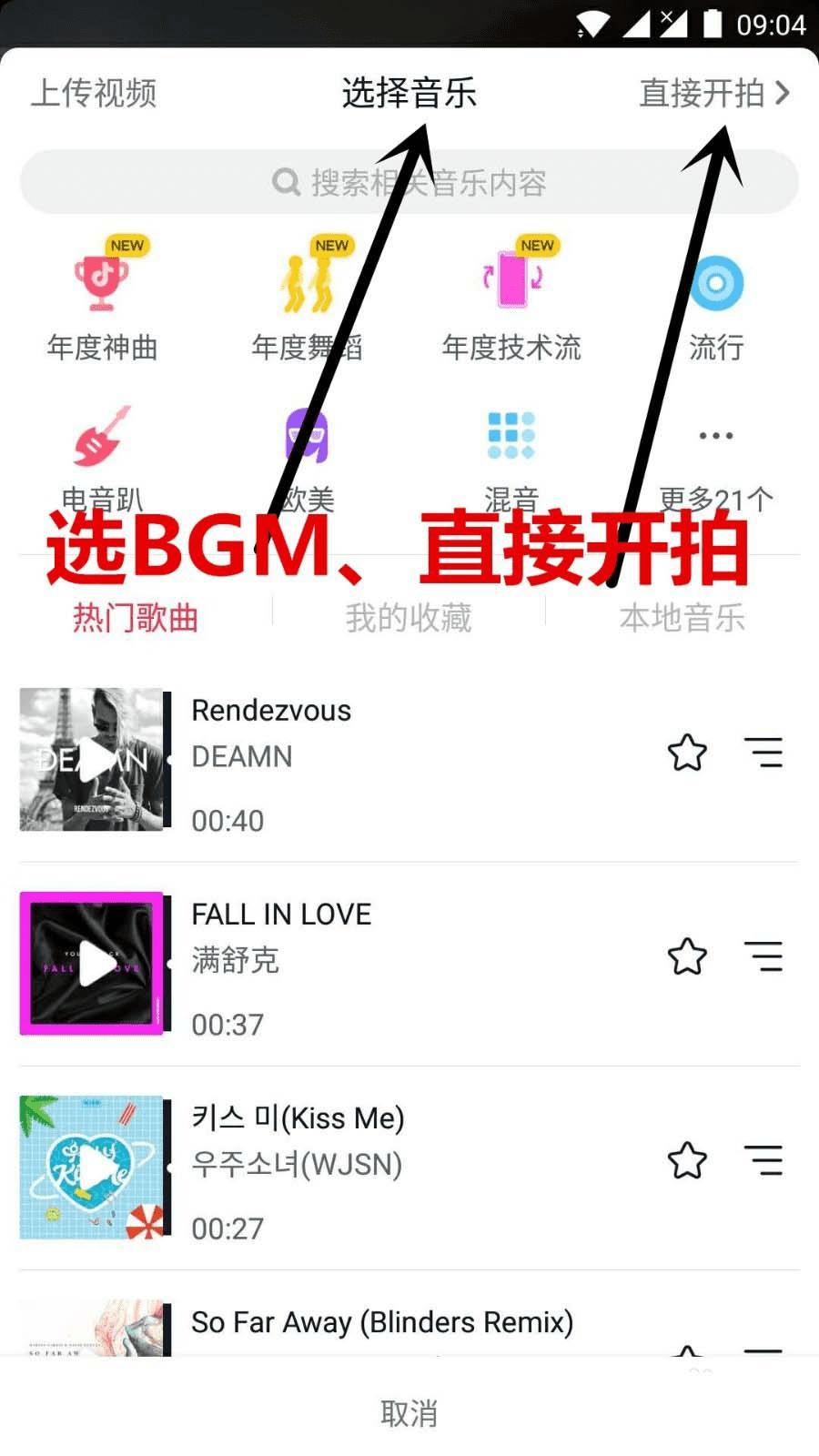The width and height of the screenshot is (819, 1456).
Task: Tap 上传视频 to upload a video
Action: click(94, 93)
